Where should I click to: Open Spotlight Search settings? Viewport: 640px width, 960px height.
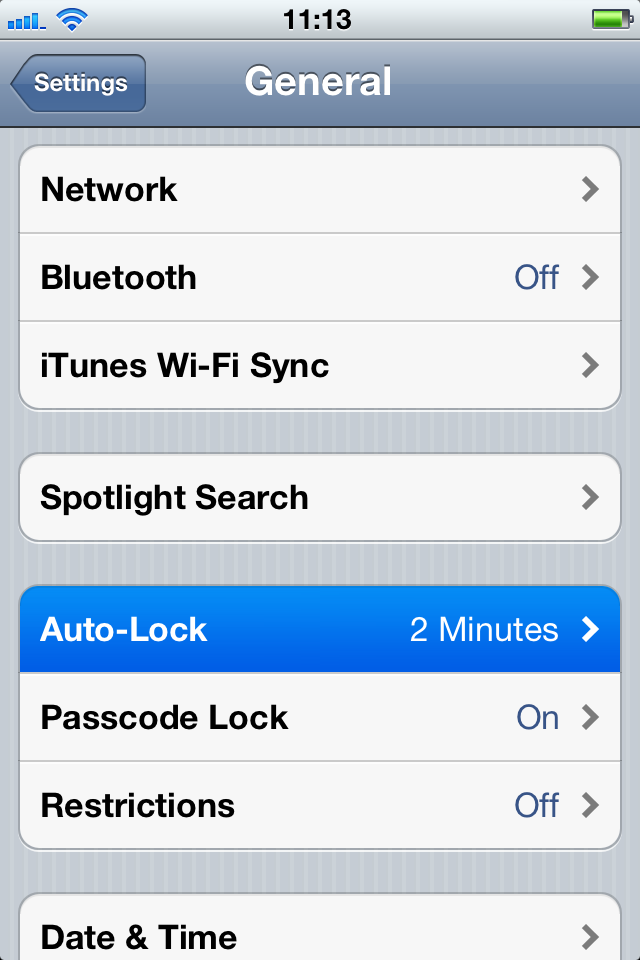tap(320, 498)
